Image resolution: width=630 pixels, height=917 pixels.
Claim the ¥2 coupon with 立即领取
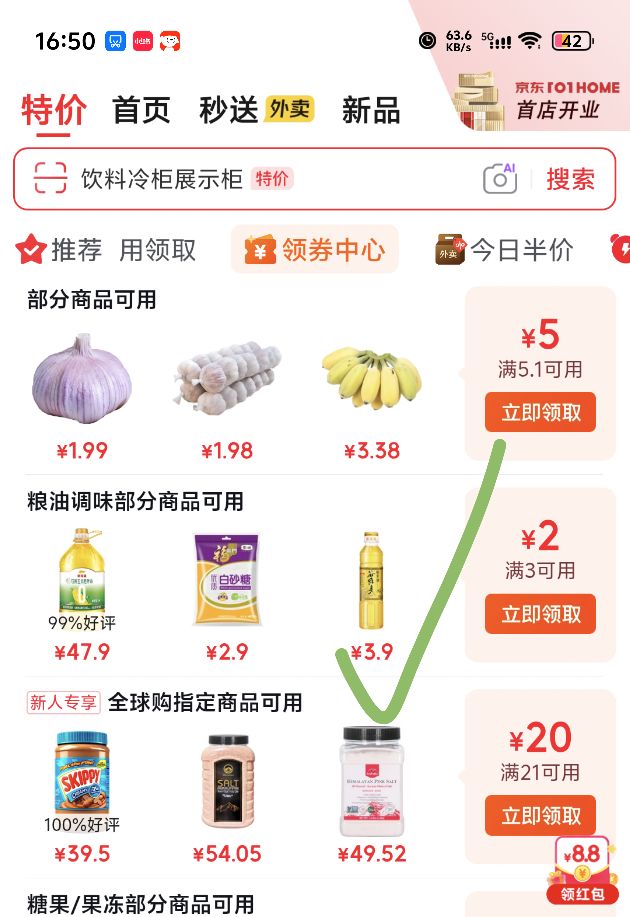click(541, 614)
